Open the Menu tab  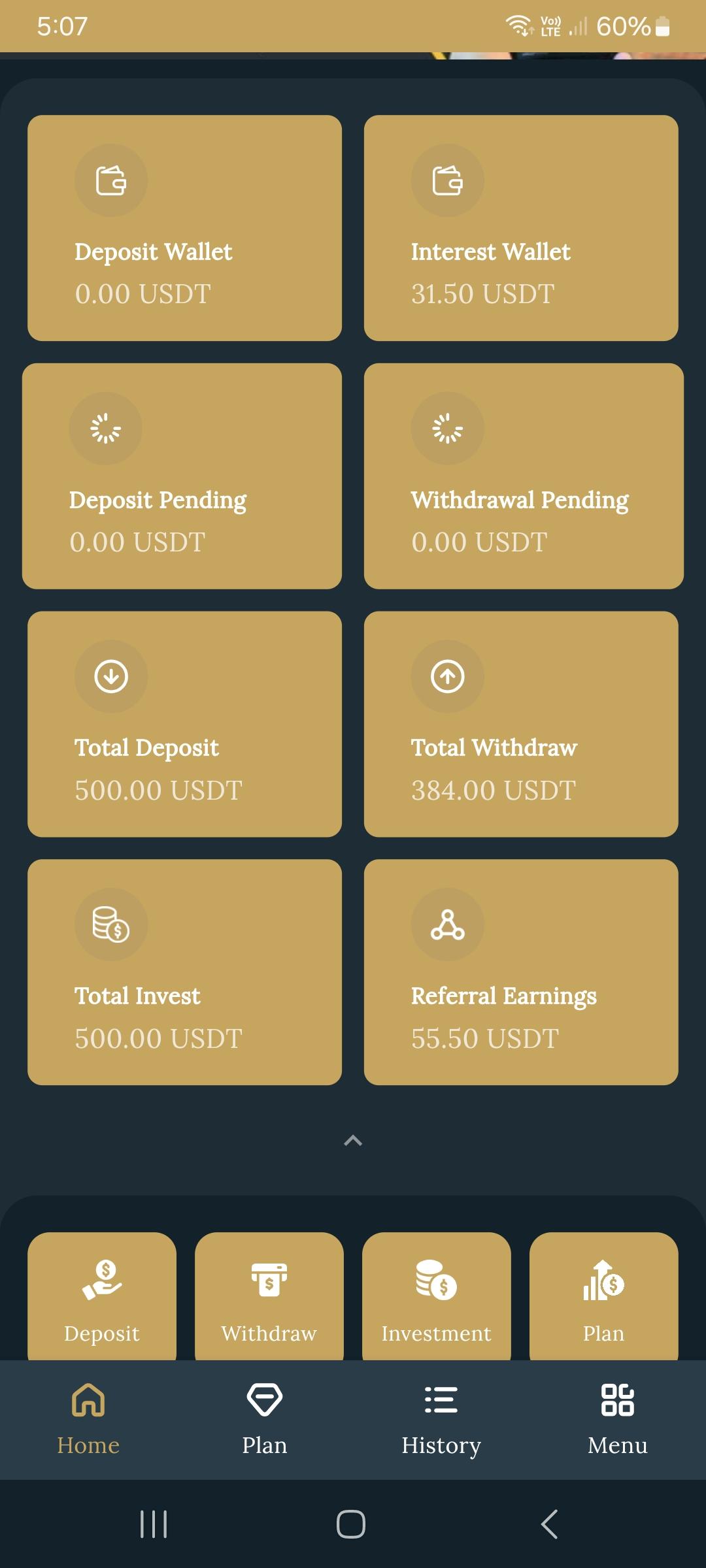618,1419
